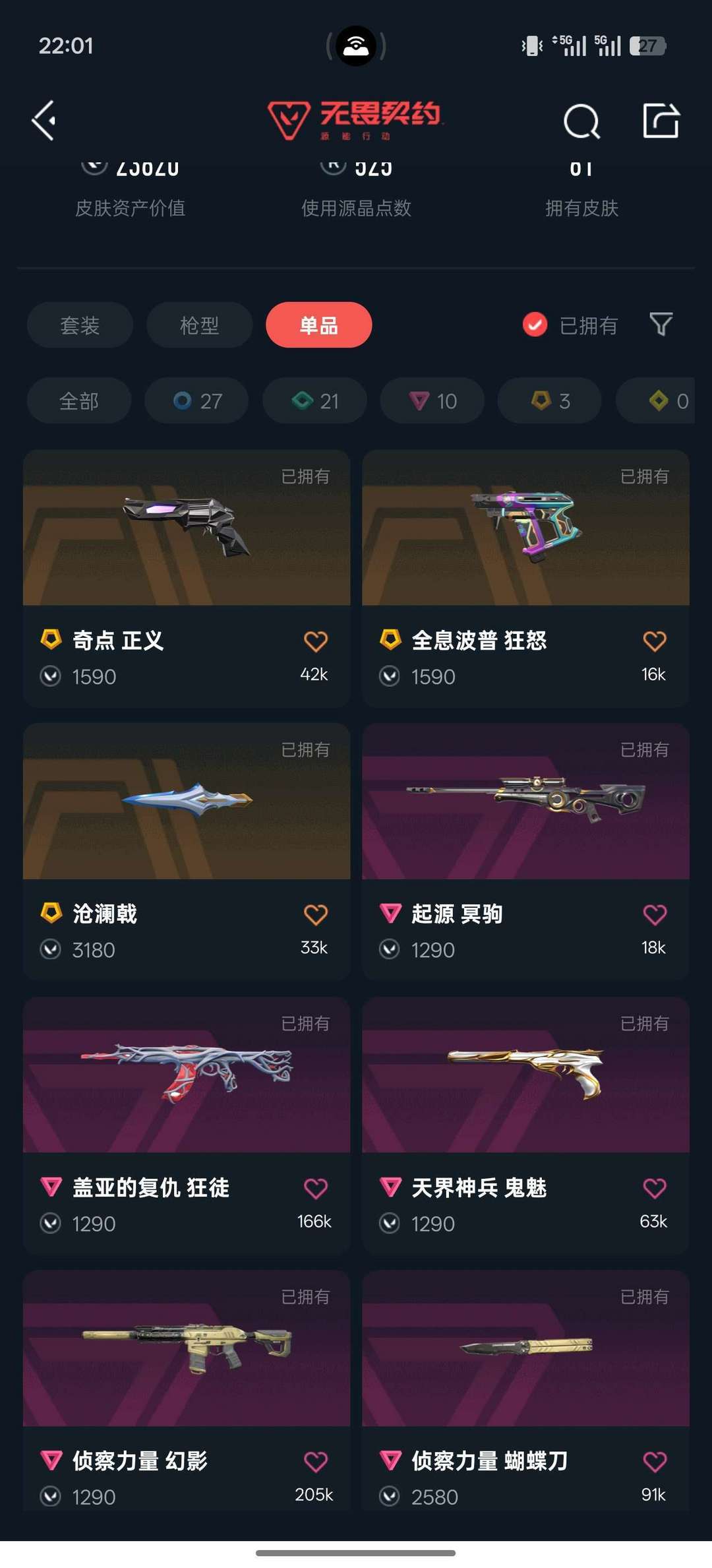Tap the back arrow to go back
The image size is (712, 1568).
tap(44, 121)
